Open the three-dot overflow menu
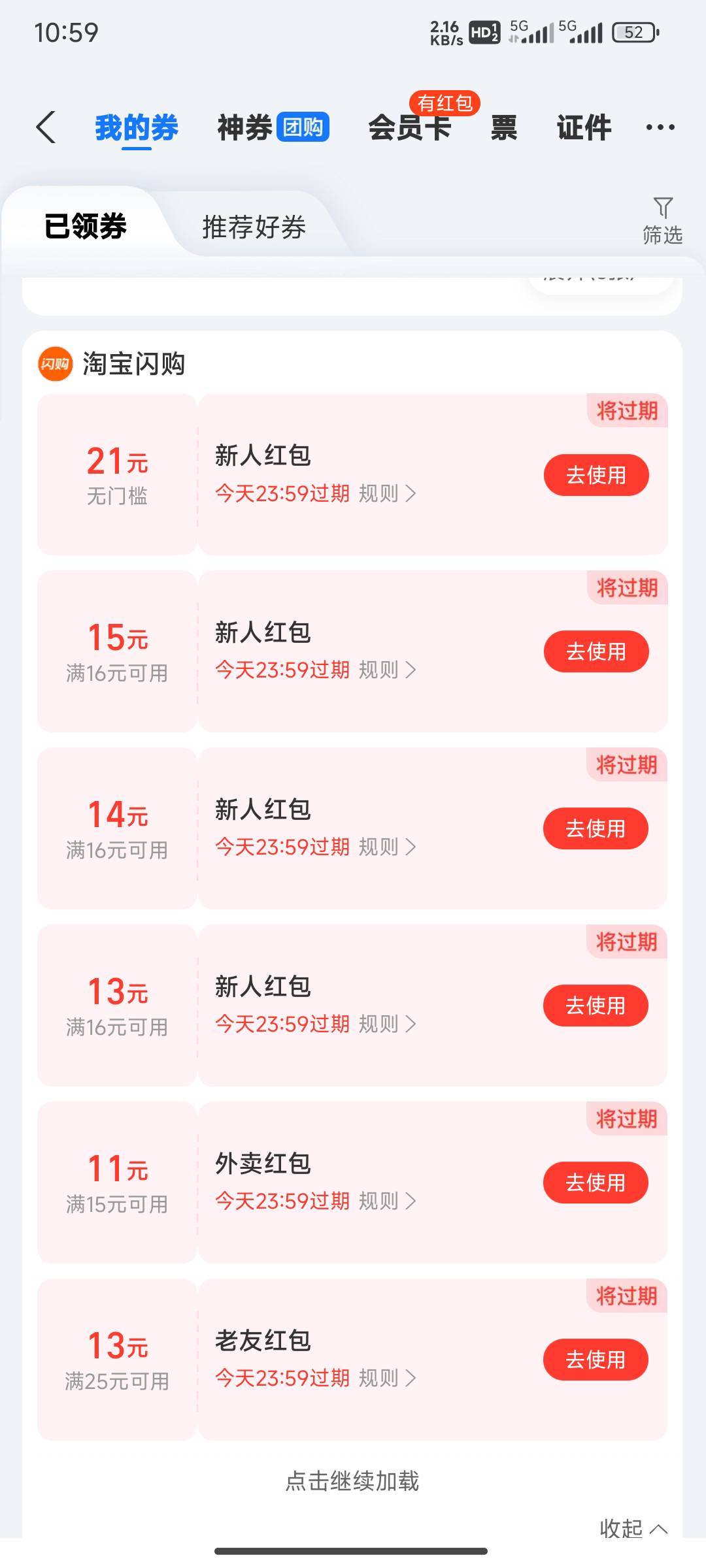Viewport: 706px width, 1568px height. click(660, 127)
